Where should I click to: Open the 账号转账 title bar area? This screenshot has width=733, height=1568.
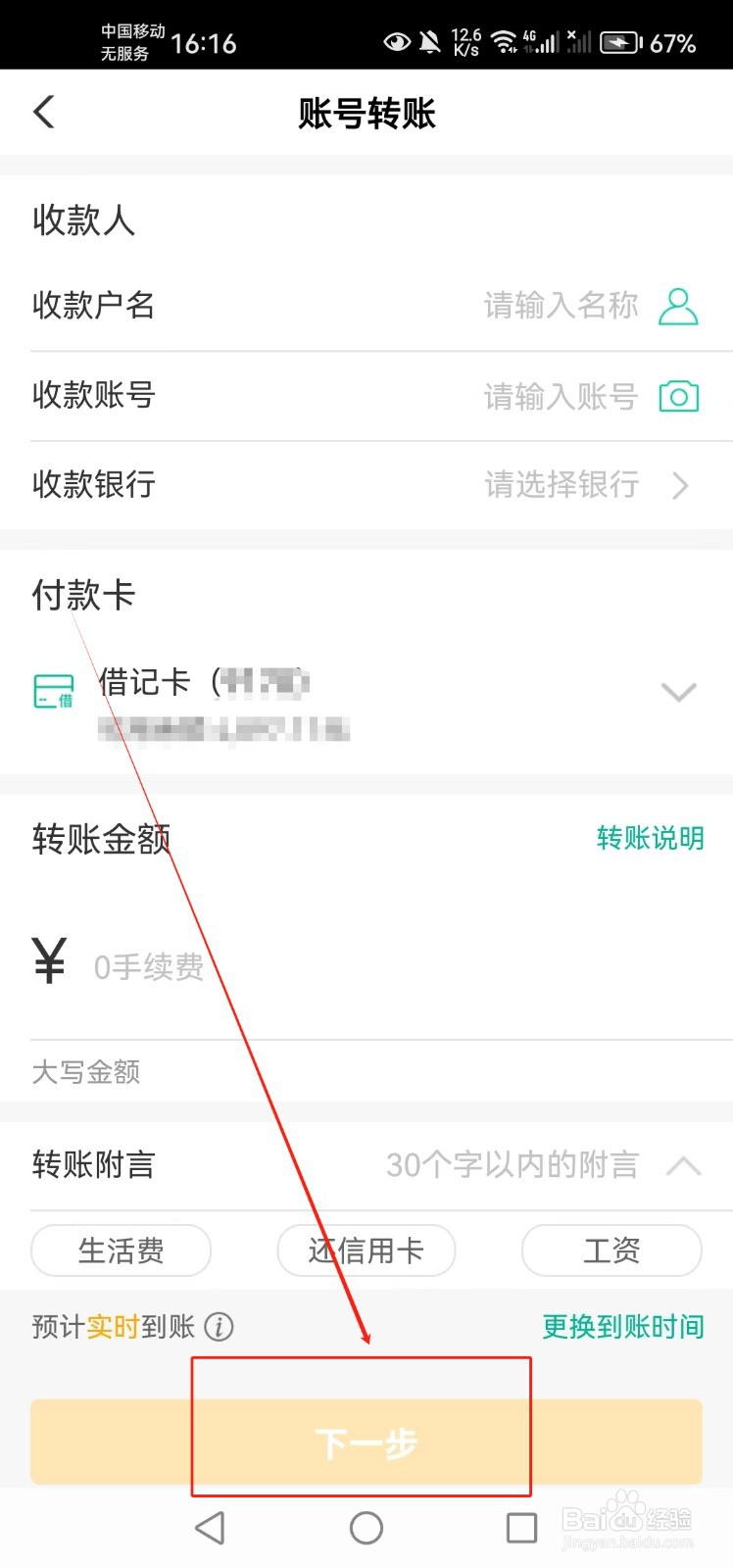pyautogui.click(x=366, y=113)
